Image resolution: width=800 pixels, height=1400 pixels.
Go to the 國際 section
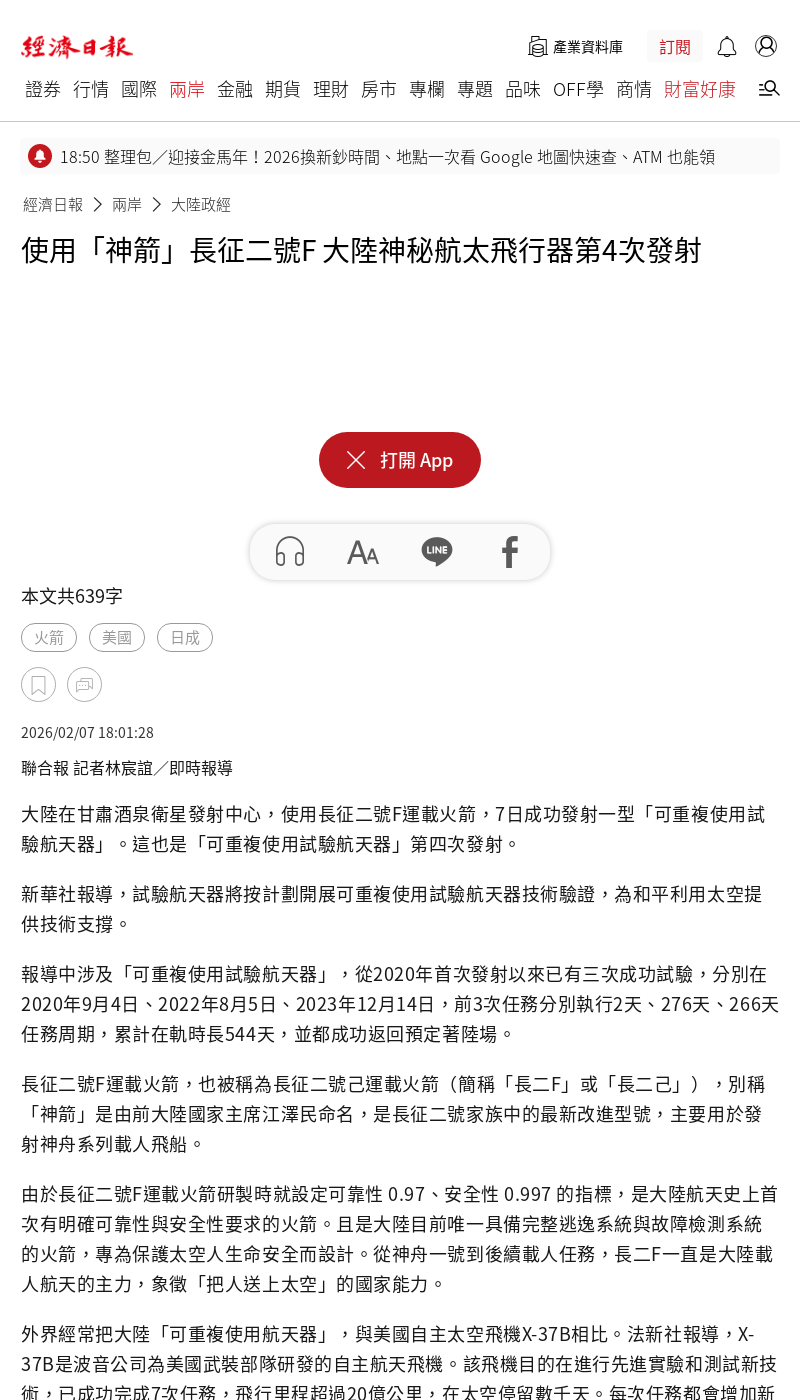pyautogui.click(x=139, y=90)
